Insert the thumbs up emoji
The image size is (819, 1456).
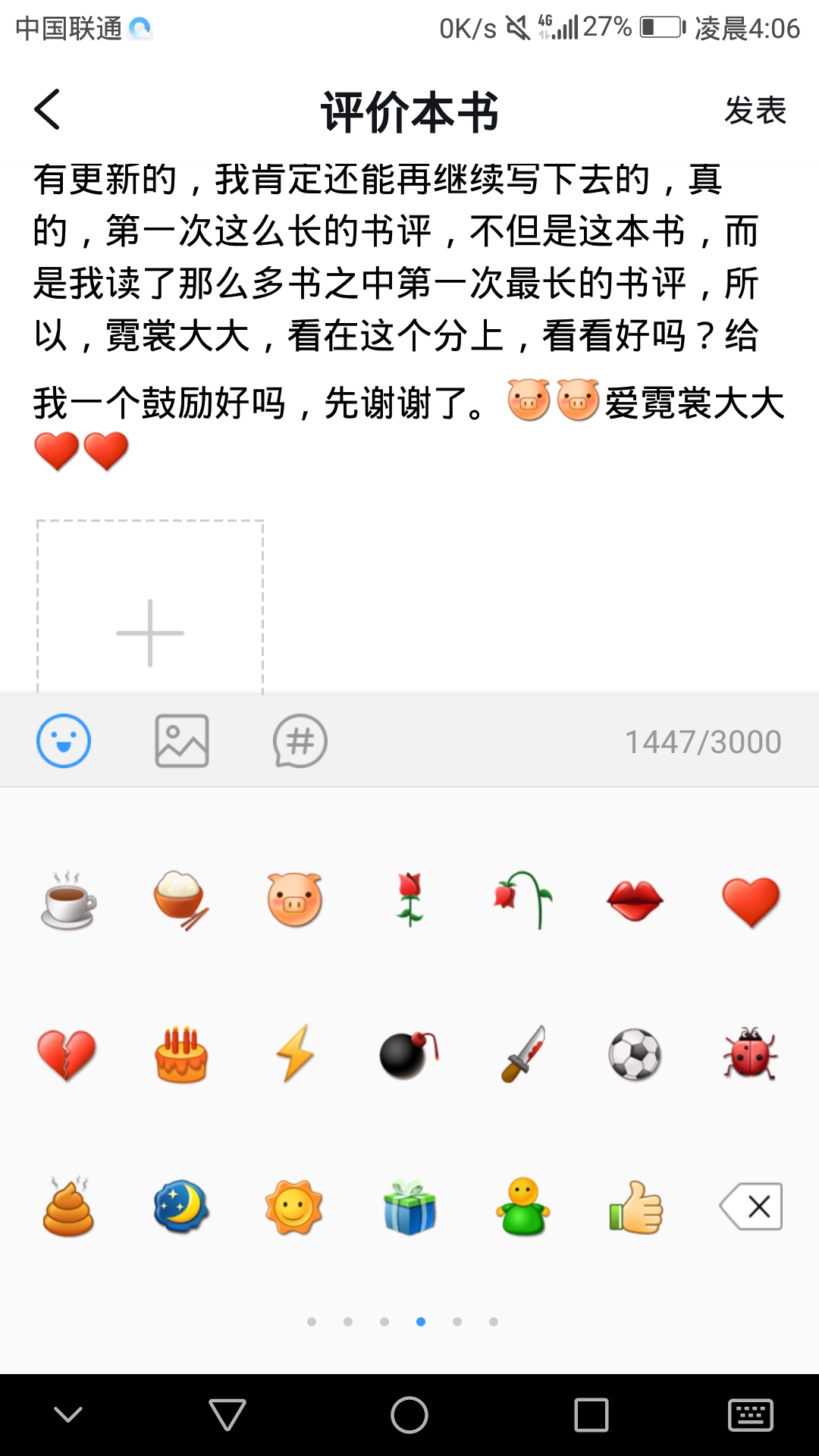click(x=635, y=1207)
